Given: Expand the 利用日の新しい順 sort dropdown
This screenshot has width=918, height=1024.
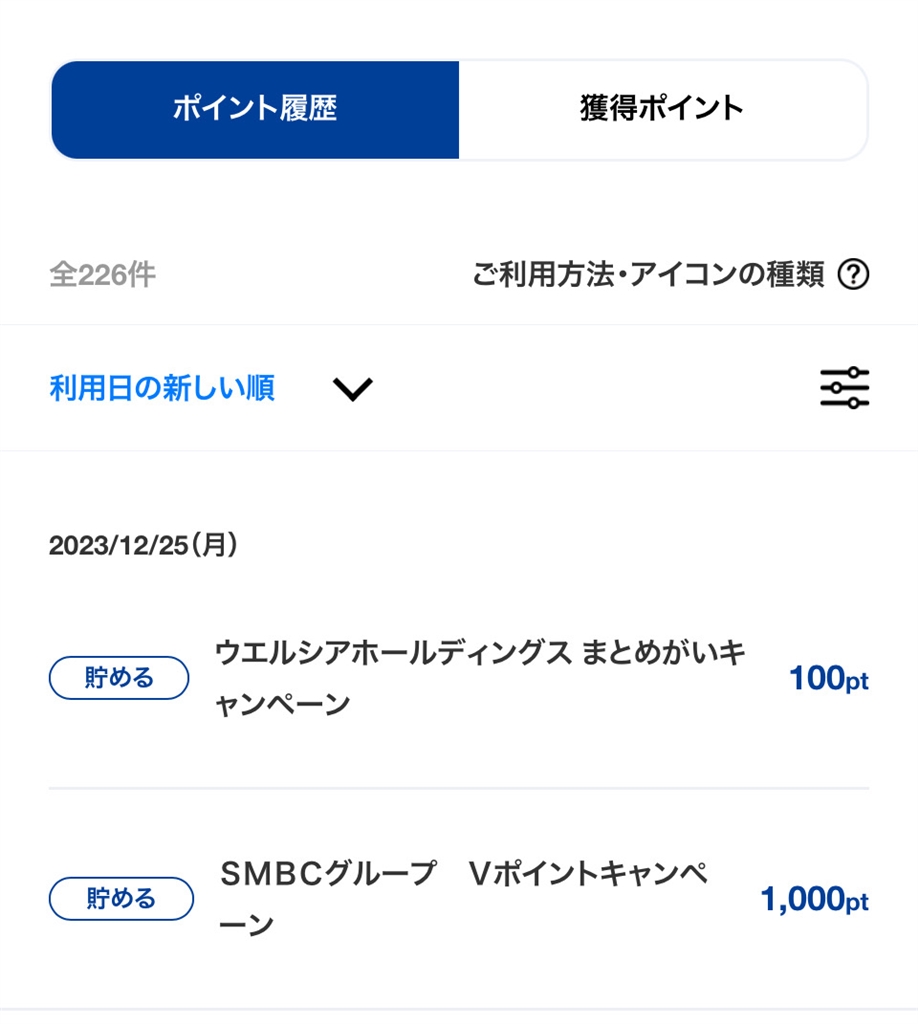Looking at the screenshot, I should point(211,388).
